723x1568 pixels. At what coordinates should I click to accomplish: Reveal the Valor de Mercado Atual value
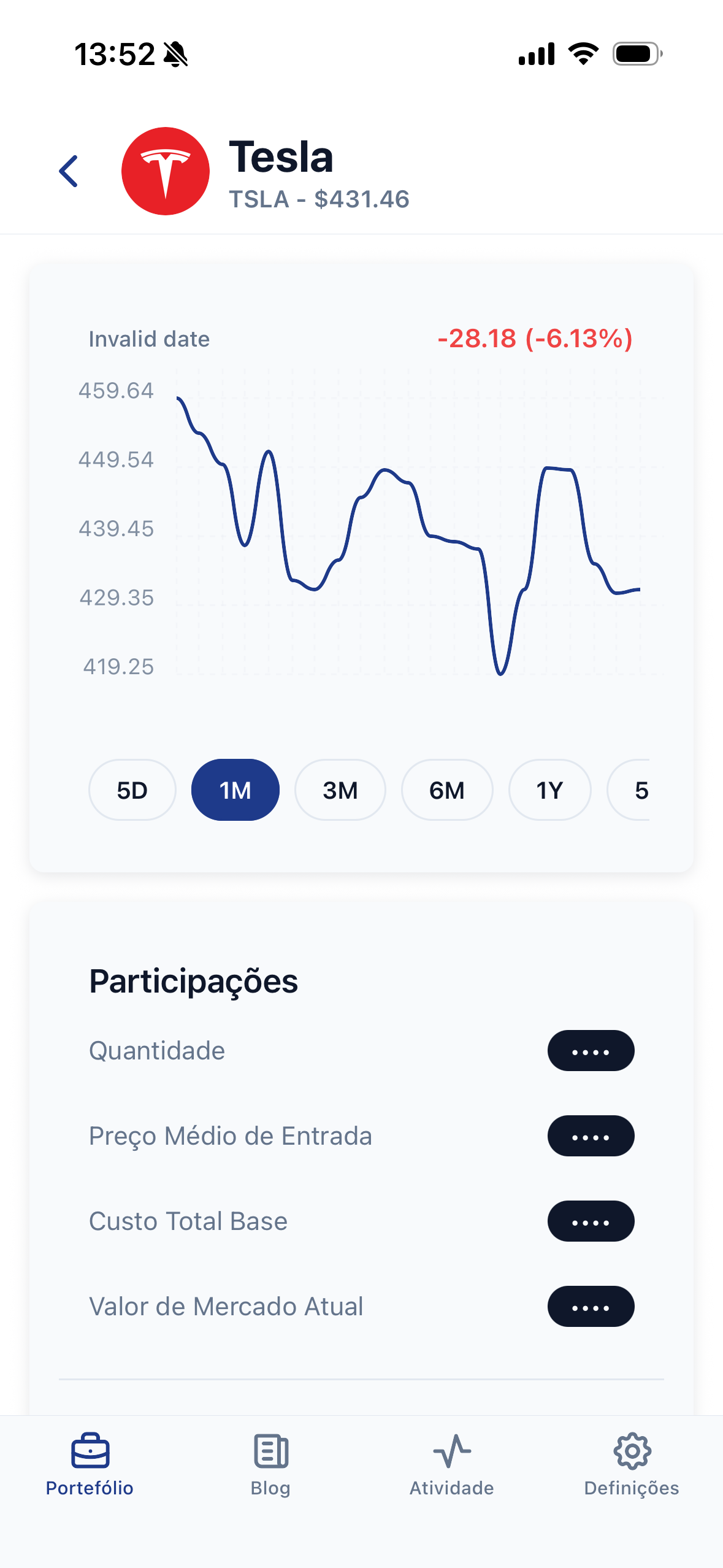coord(591,1306)
